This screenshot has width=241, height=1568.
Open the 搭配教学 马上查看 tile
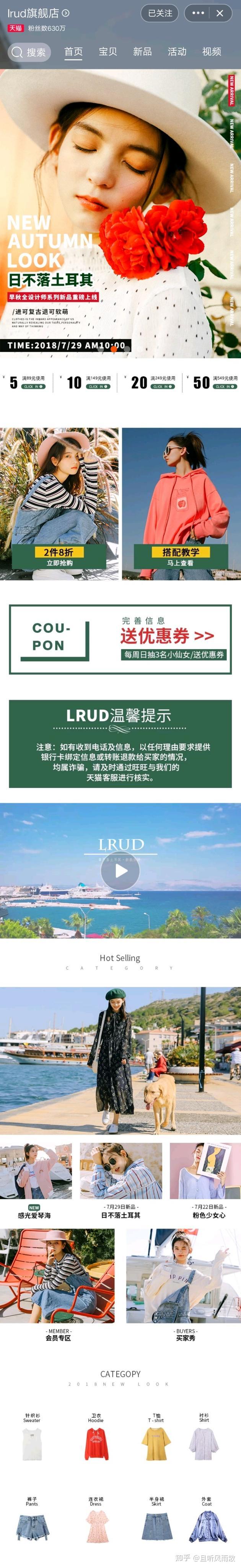[x=181, y=503]
